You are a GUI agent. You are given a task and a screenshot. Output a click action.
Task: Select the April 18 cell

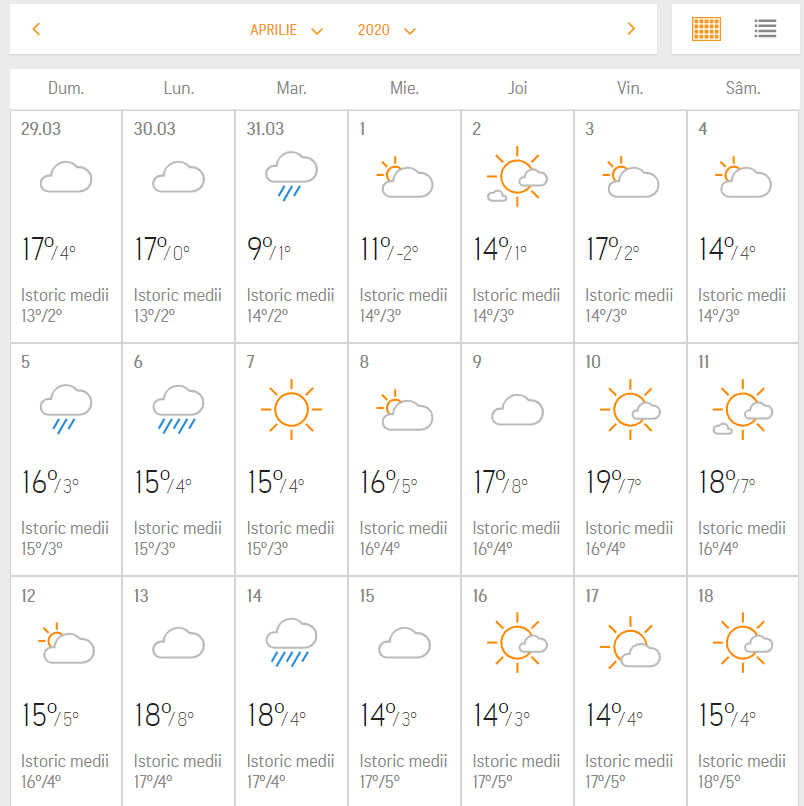coord(742,690)
